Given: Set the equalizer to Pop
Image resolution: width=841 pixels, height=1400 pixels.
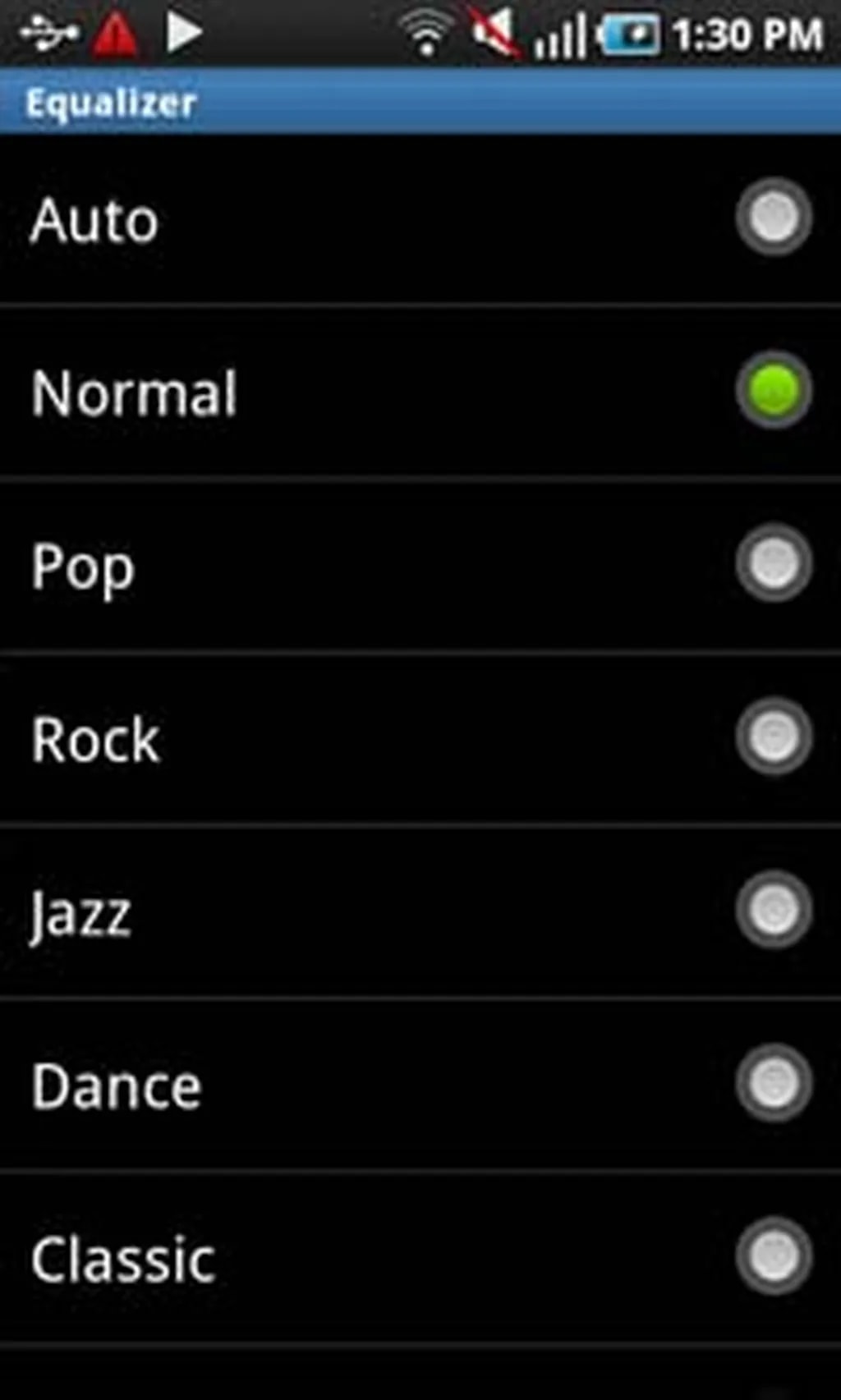Looking at the screenshot, I should pyautogui.click(x=773, y=564).
